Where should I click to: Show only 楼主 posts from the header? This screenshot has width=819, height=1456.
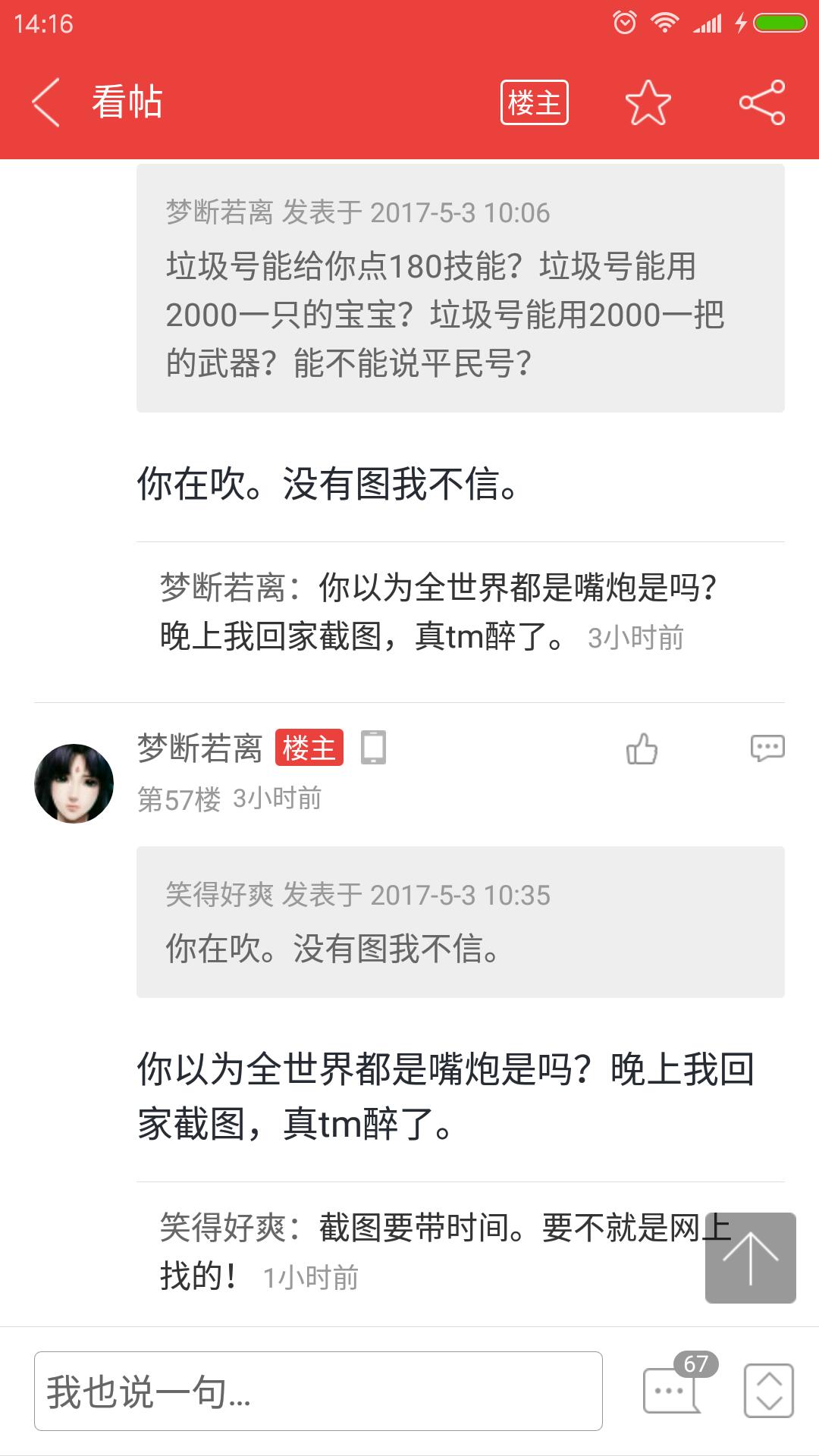coord(535,102)
